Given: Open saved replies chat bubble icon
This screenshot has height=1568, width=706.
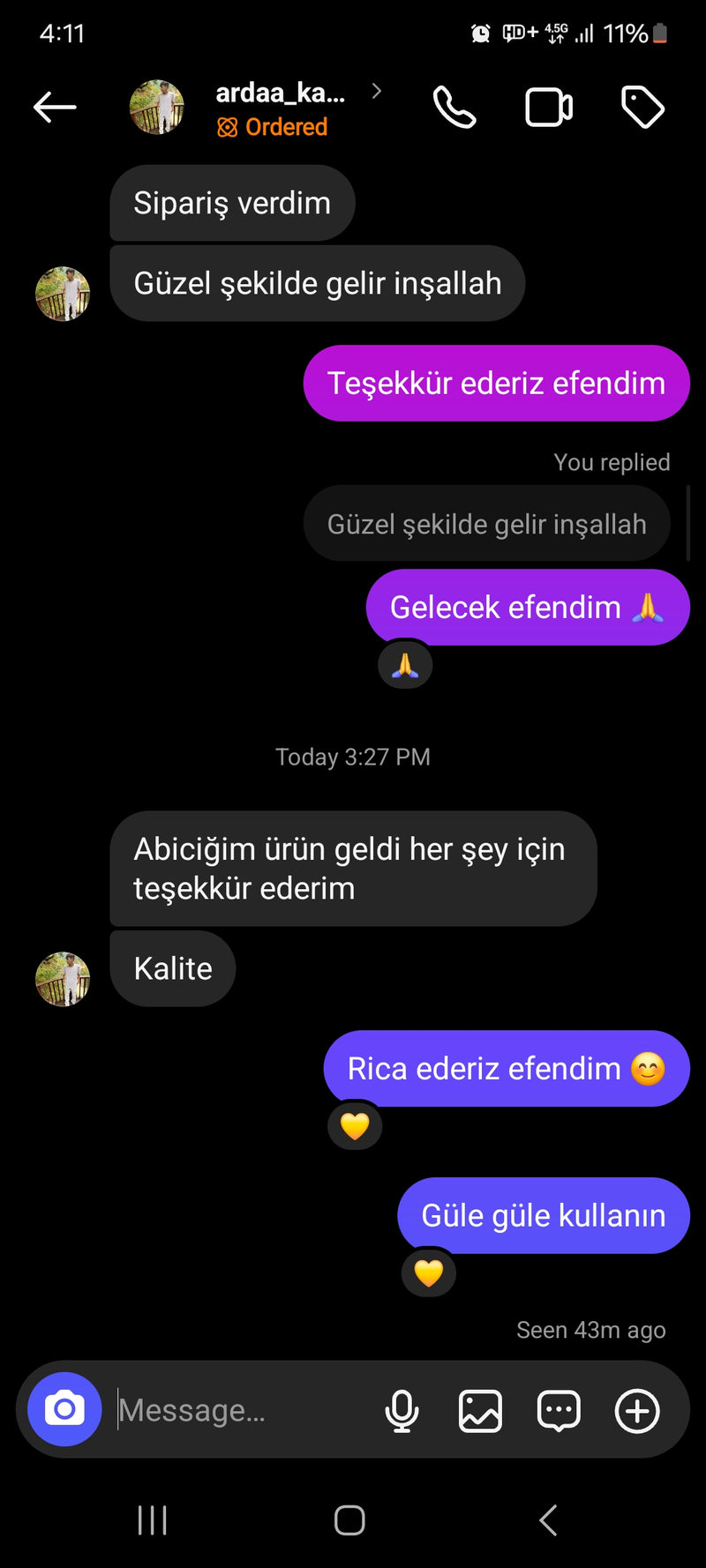Looking at the screenshot, I should click(x=559, y=1409).
